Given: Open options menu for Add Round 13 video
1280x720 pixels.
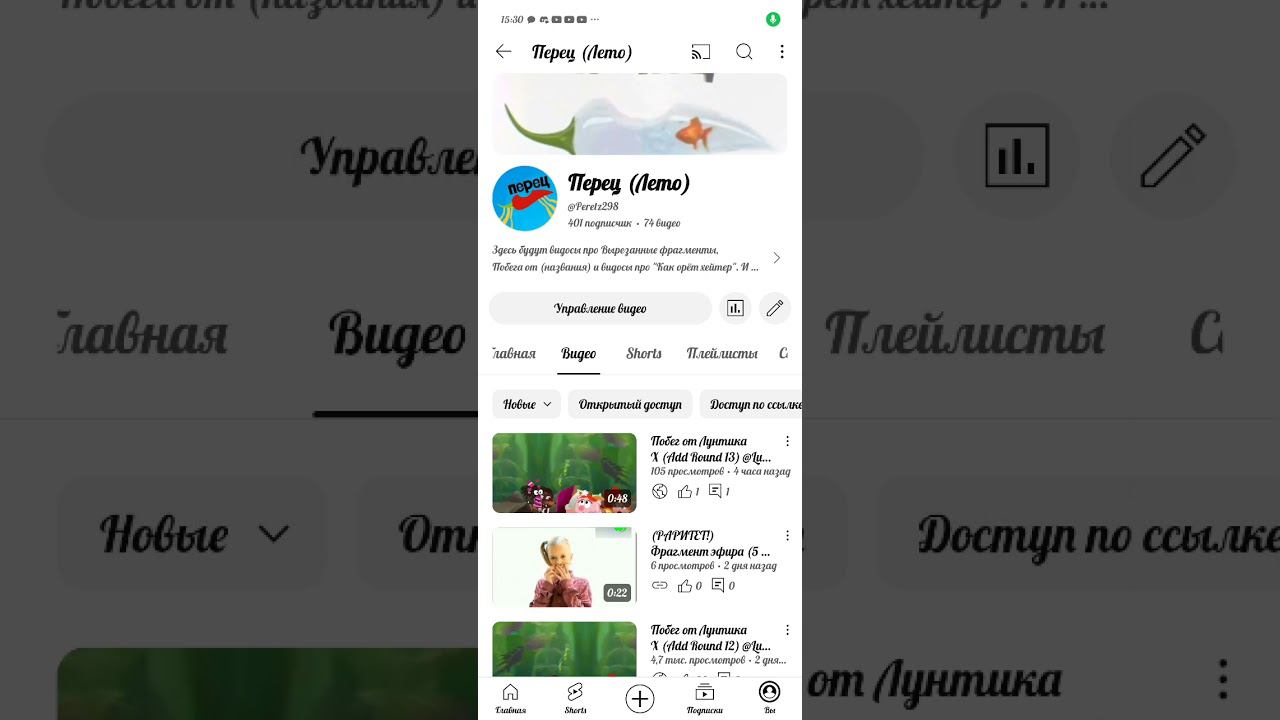Looking at the screenshot, I should point(787,441).
